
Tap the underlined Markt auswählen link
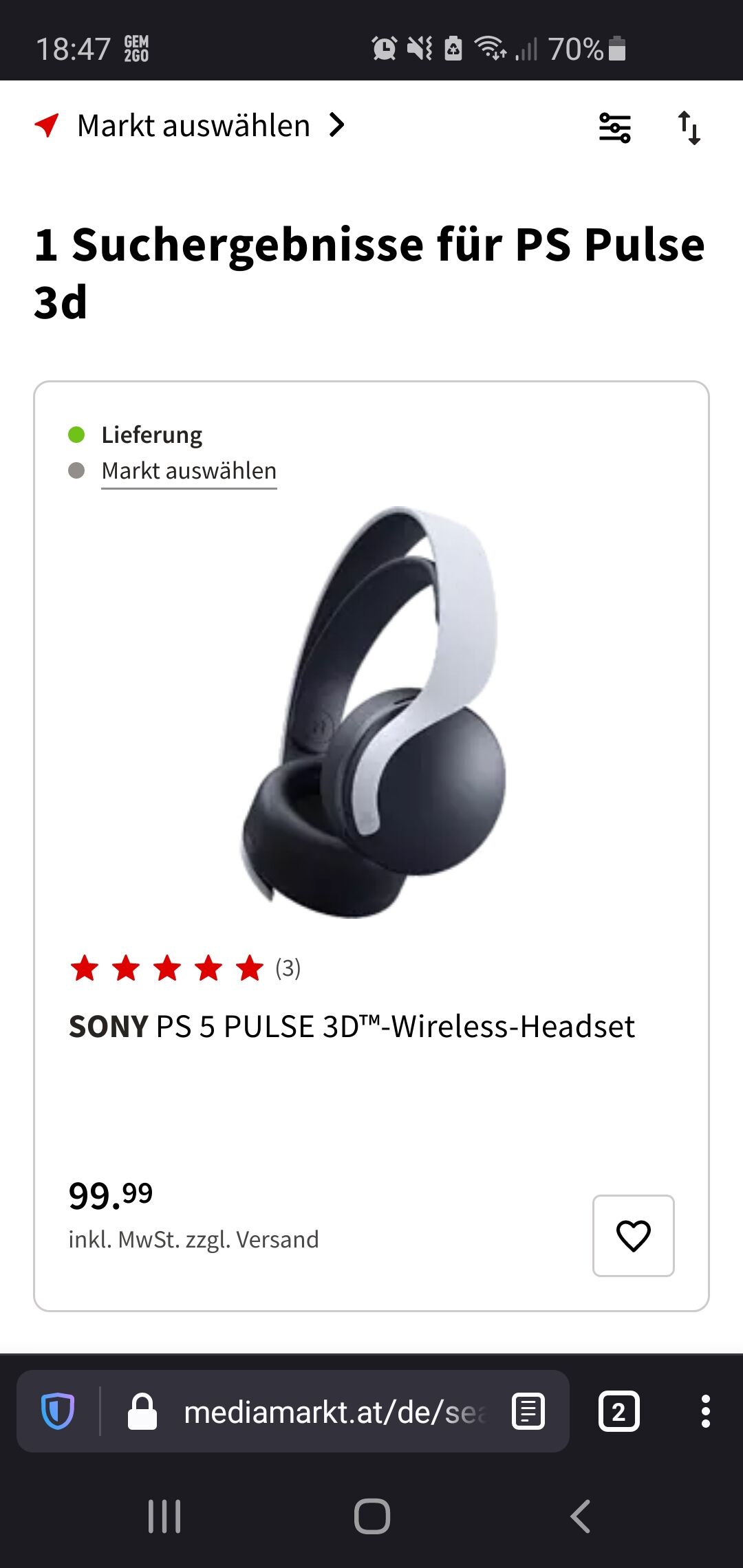(x=189, y=471)
